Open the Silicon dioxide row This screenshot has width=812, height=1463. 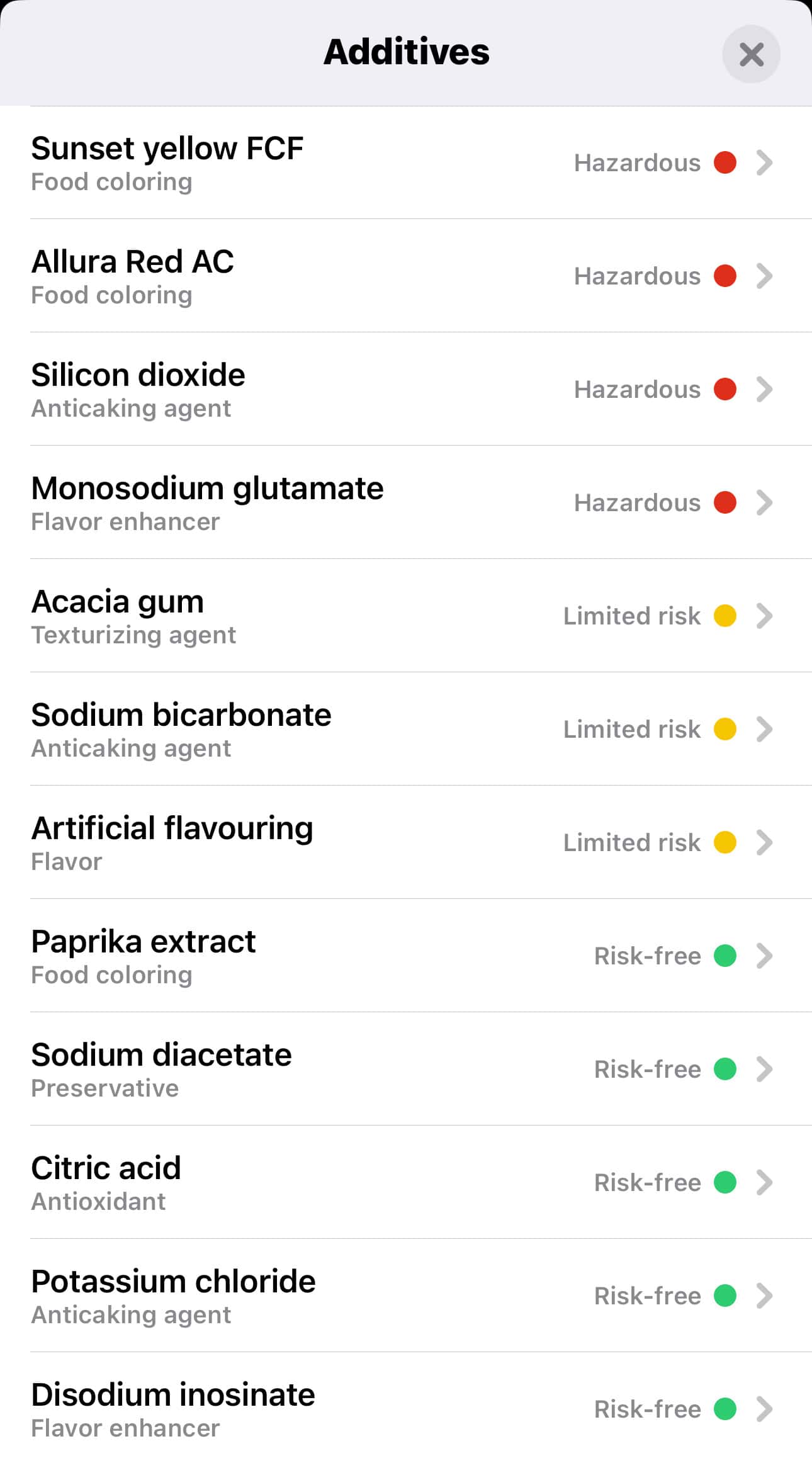click(406, 390)
